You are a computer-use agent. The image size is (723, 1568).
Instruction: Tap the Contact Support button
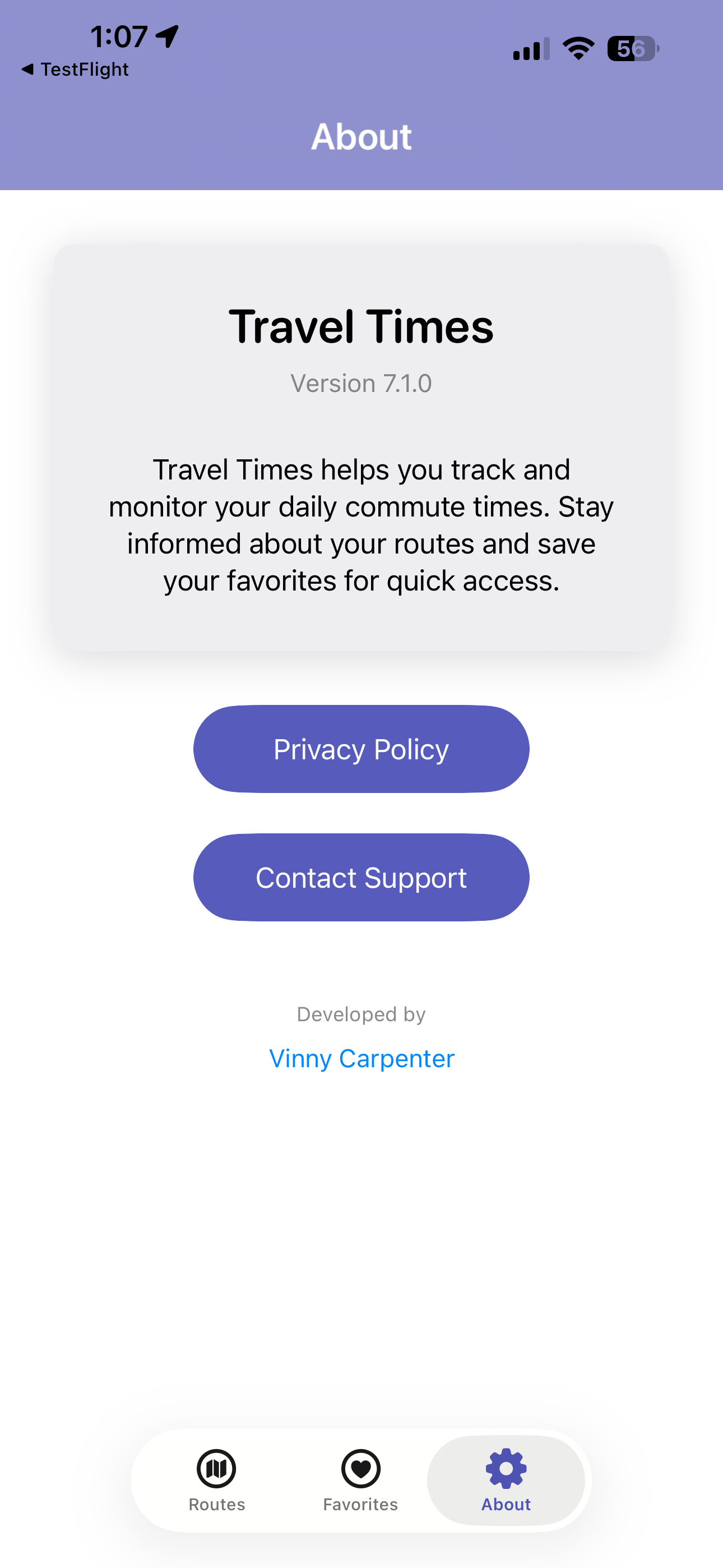361,877
